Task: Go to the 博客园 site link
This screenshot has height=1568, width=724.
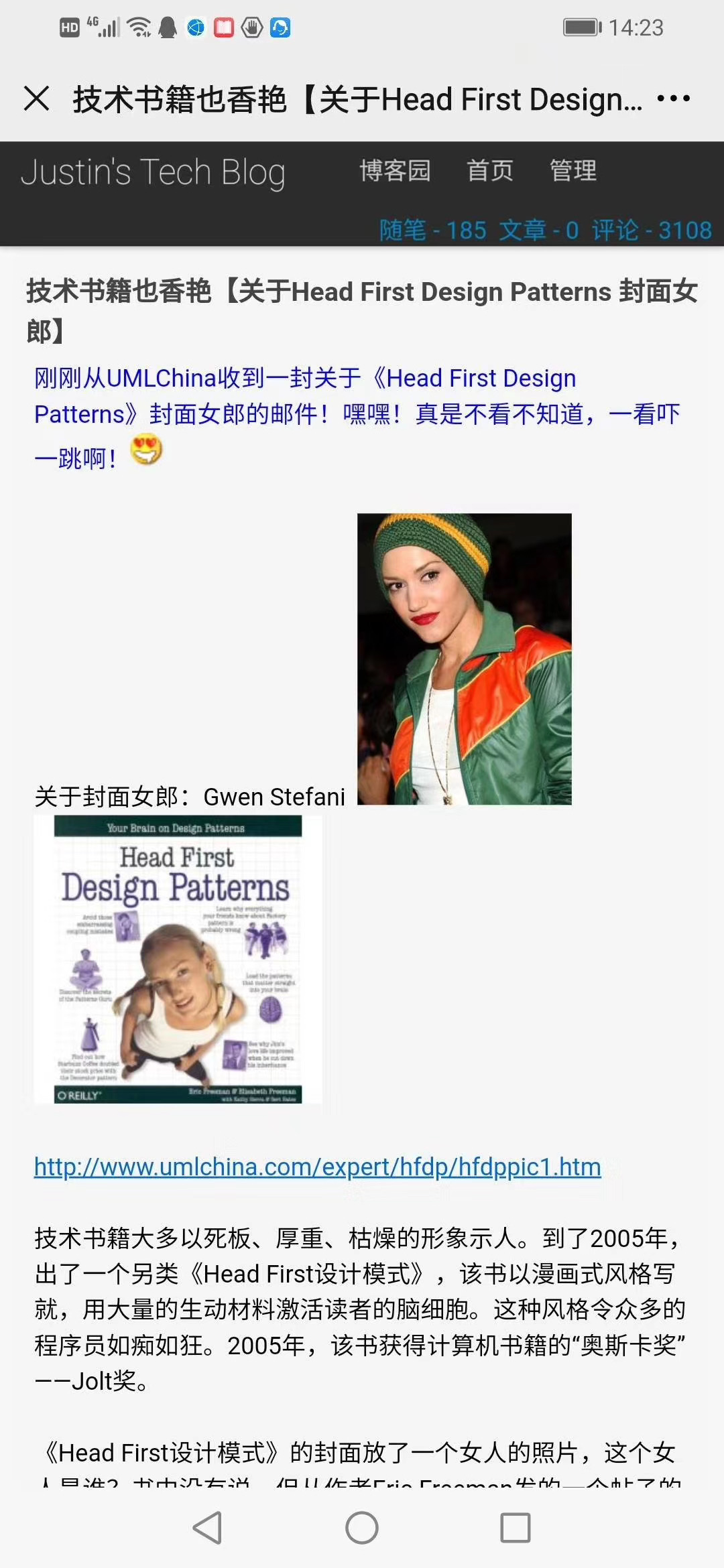Action: click(394, 170)
